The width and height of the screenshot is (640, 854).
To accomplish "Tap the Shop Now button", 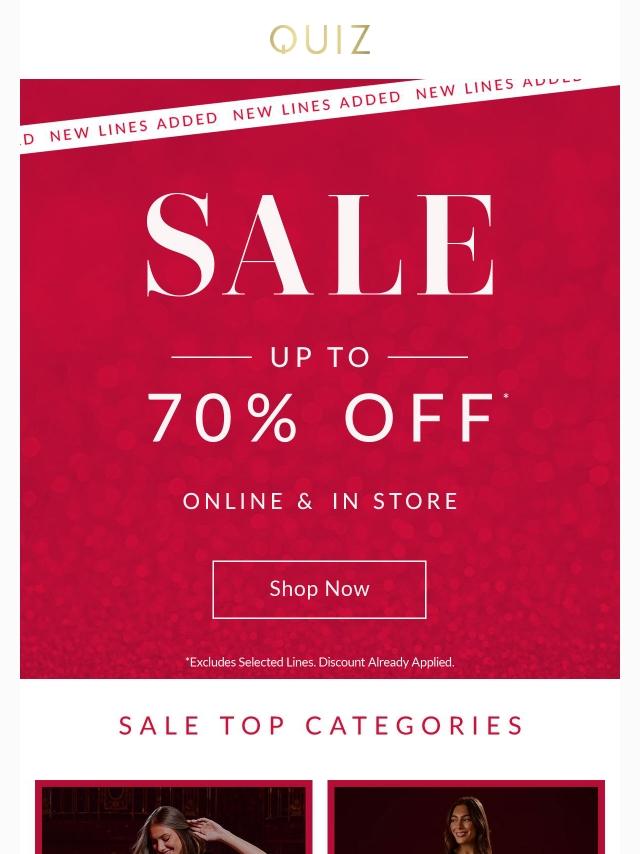I will coord(319,589).
